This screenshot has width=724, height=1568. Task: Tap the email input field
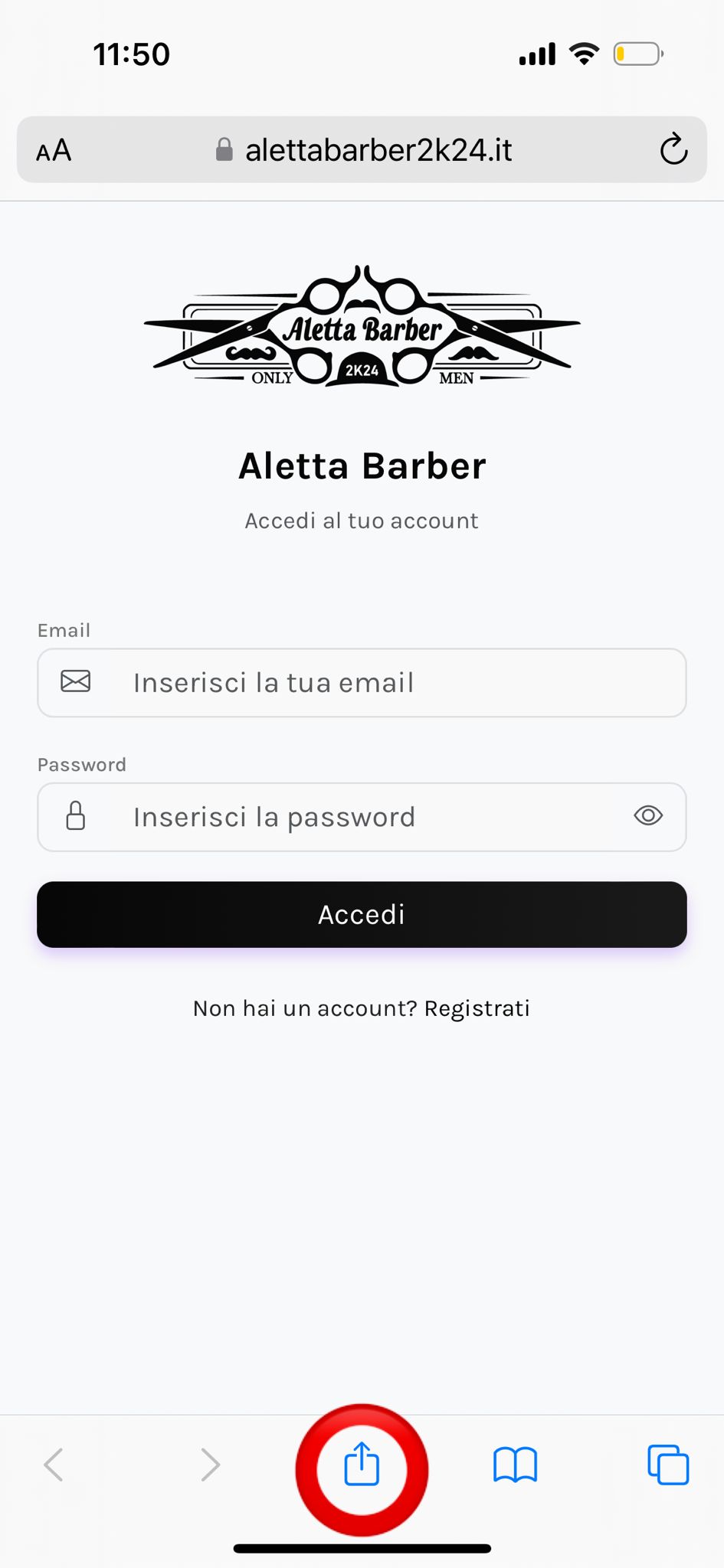362,683
